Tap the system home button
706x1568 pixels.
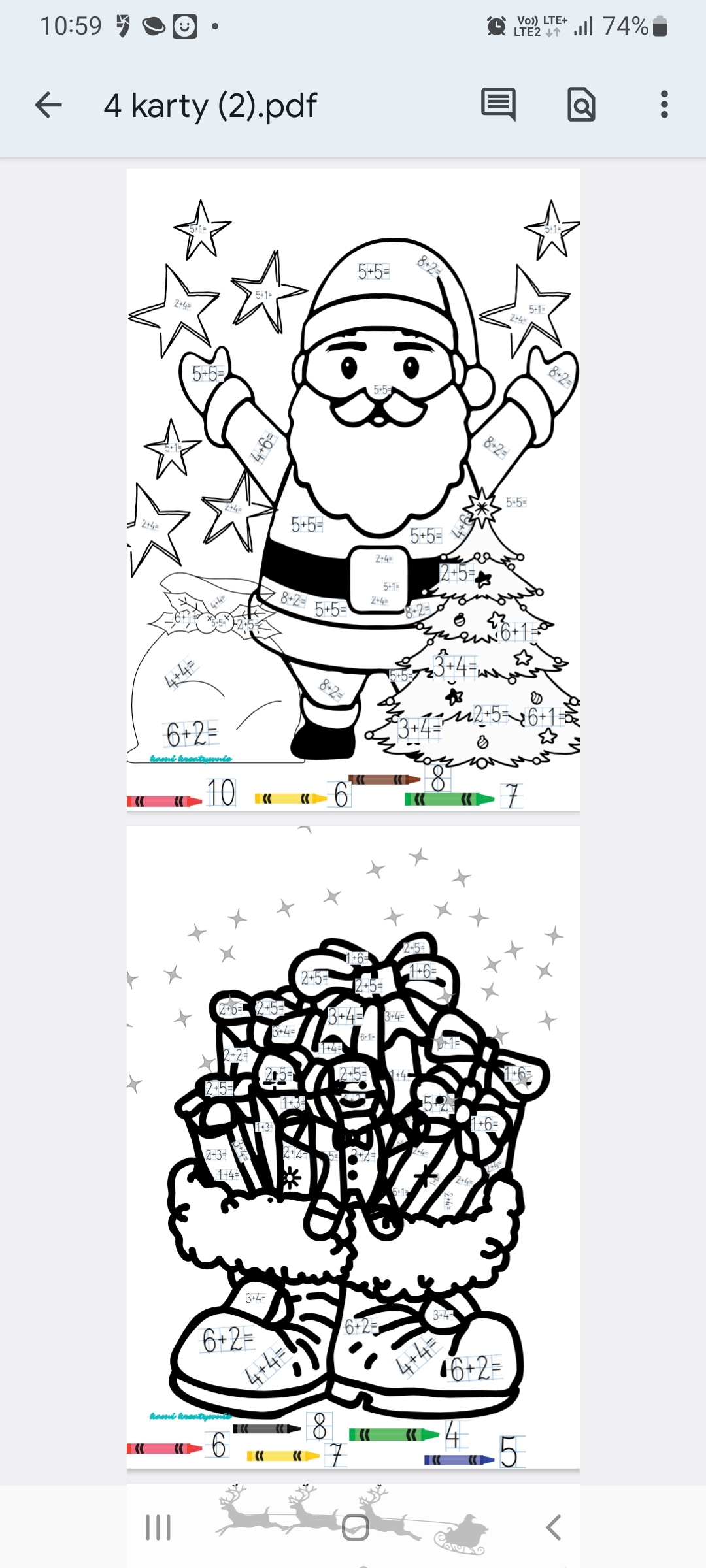tap(355, 1527)
